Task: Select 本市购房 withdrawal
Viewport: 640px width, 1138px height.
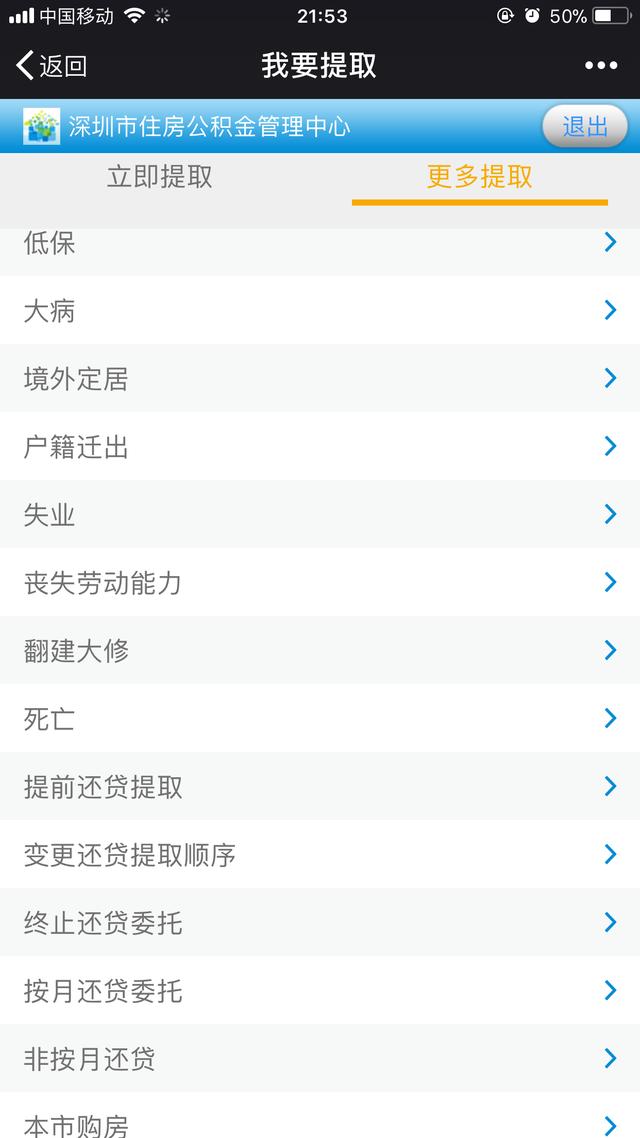Action: (x=320, y=1116)
